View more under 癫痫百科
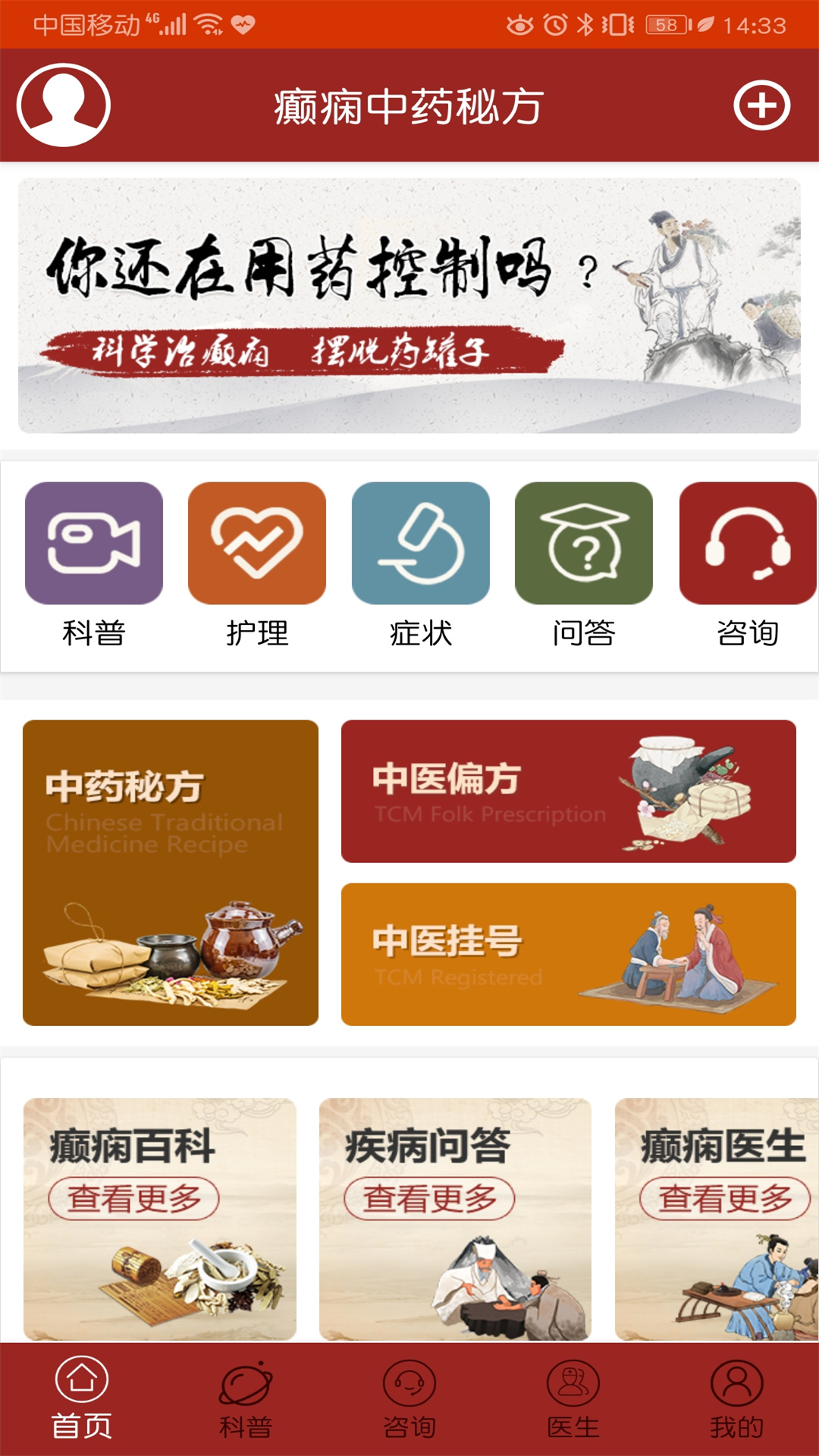Viewport: 819px width, 1456px height. tap(134, 1199)
